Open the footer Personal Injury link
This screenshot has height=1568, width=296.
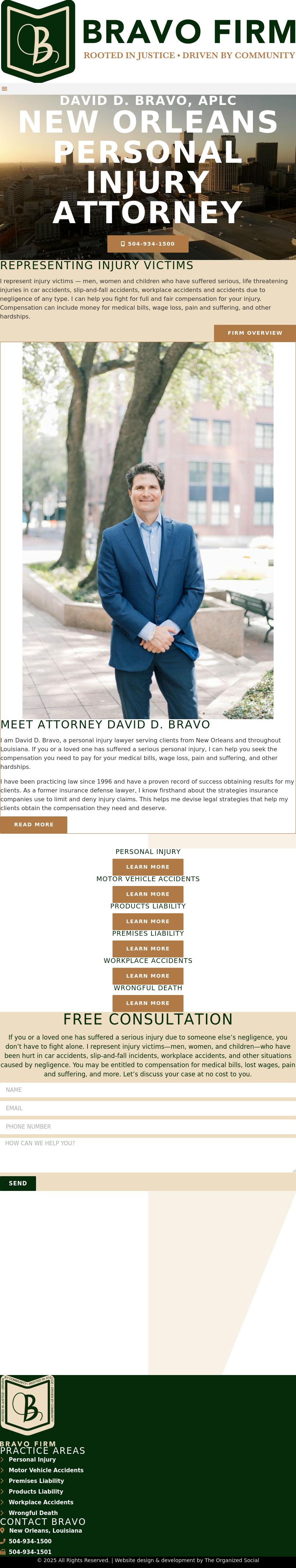coord(32,1460)
